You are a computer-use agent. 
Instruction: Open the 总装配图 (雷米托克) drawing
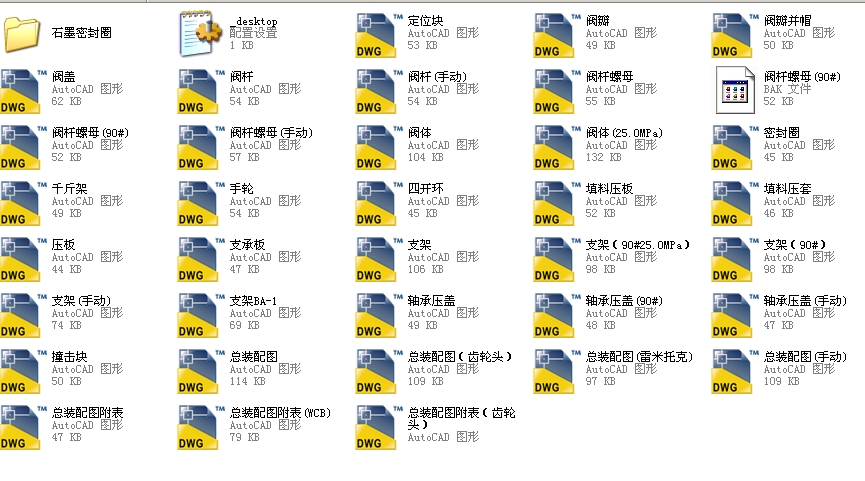coord(556,371)
